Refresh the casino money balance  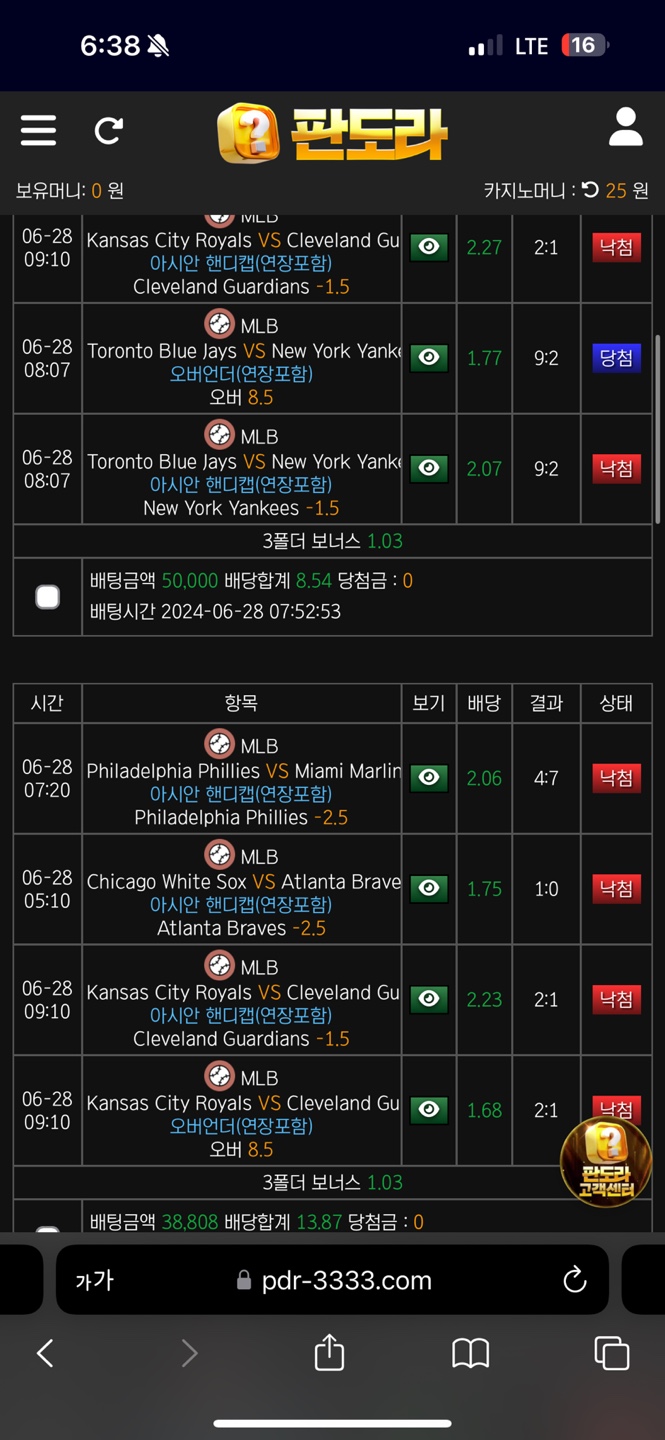pyautogui.click(x=590, y=190)
